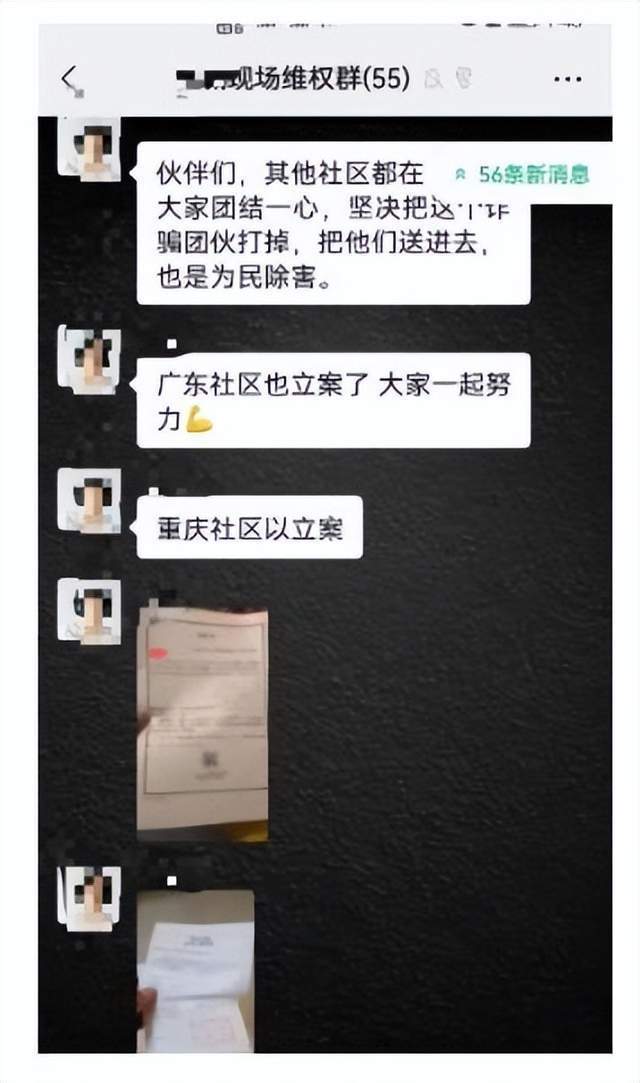Open avatar of 重庆社区以立案 sender

click(89, 500)
